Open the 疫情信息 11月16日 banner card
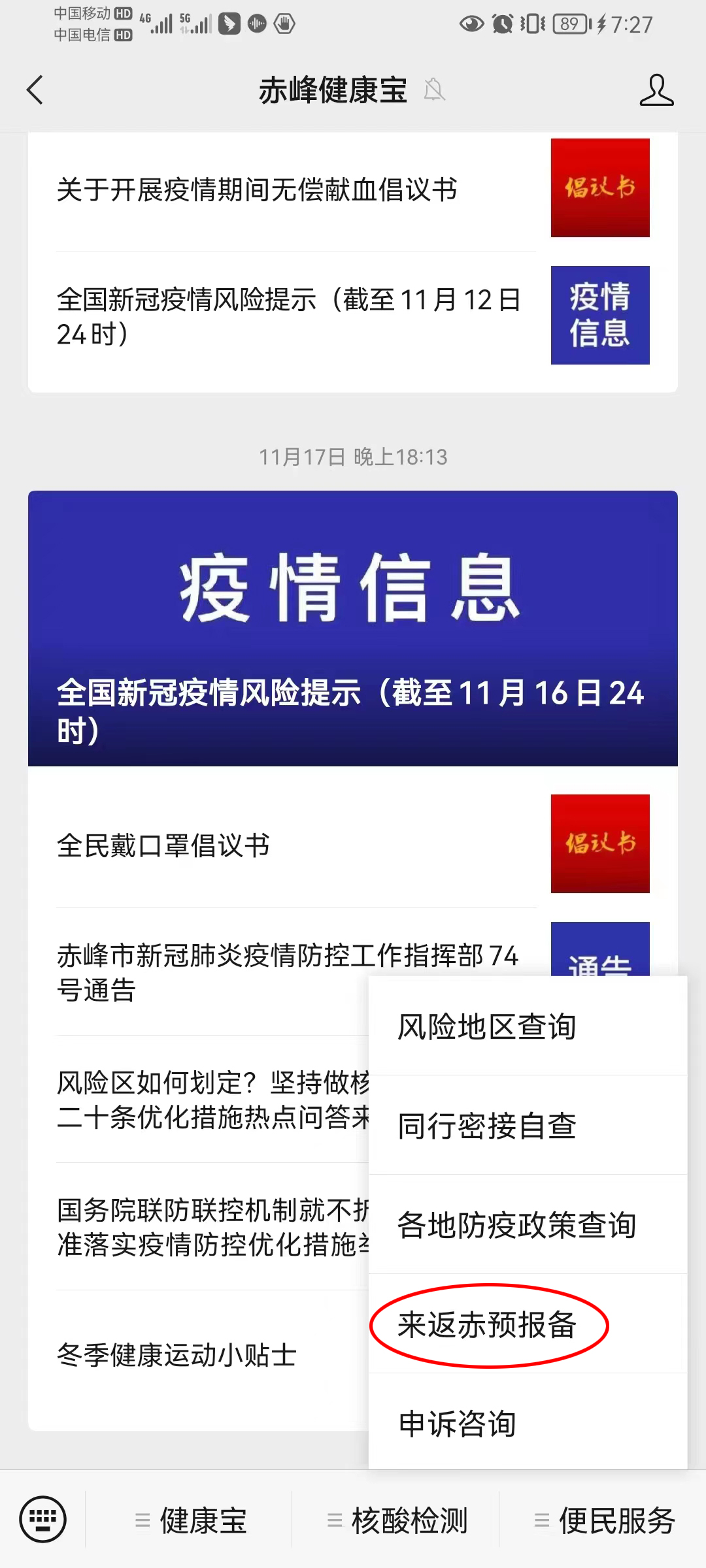This screenshot has width=706, height=1568. [353, 628]
